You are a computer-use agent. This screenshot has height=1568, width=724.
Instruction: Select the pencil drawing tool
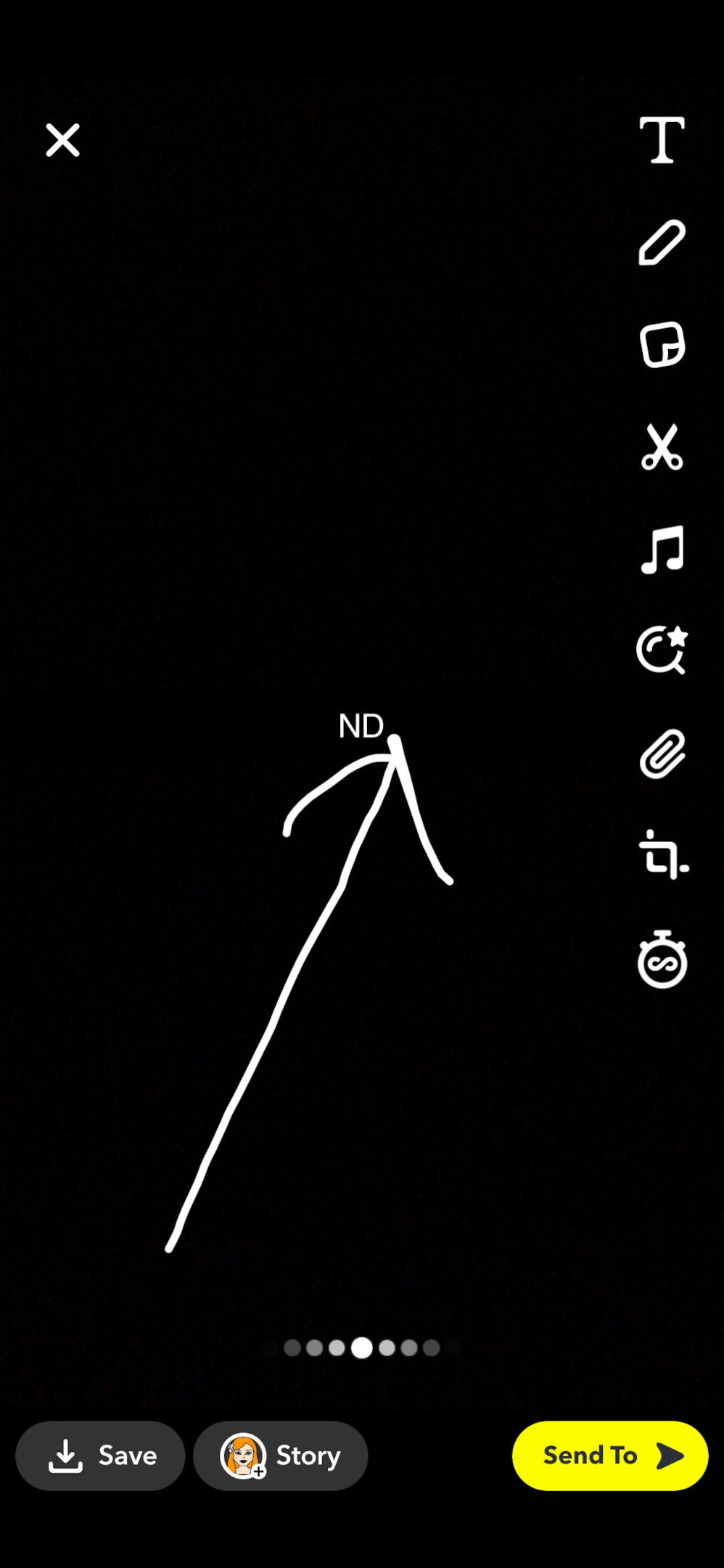tap(662, 242)
